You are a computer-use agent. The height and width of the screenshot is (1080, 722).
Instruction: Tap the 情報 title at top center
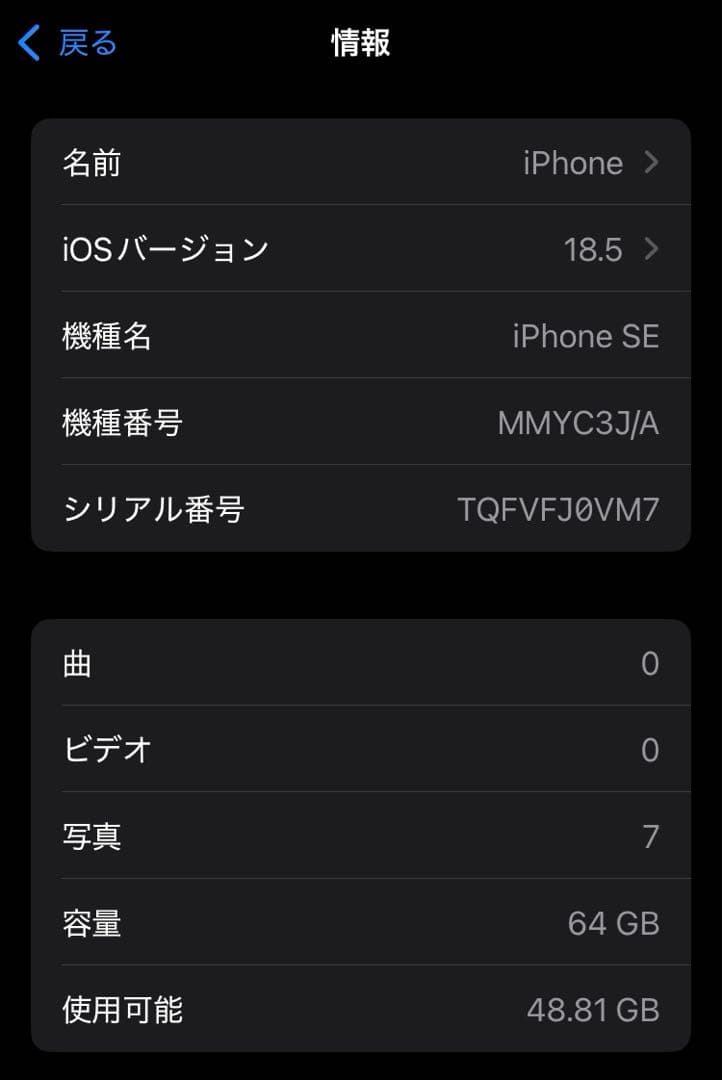tap(360, 42)
